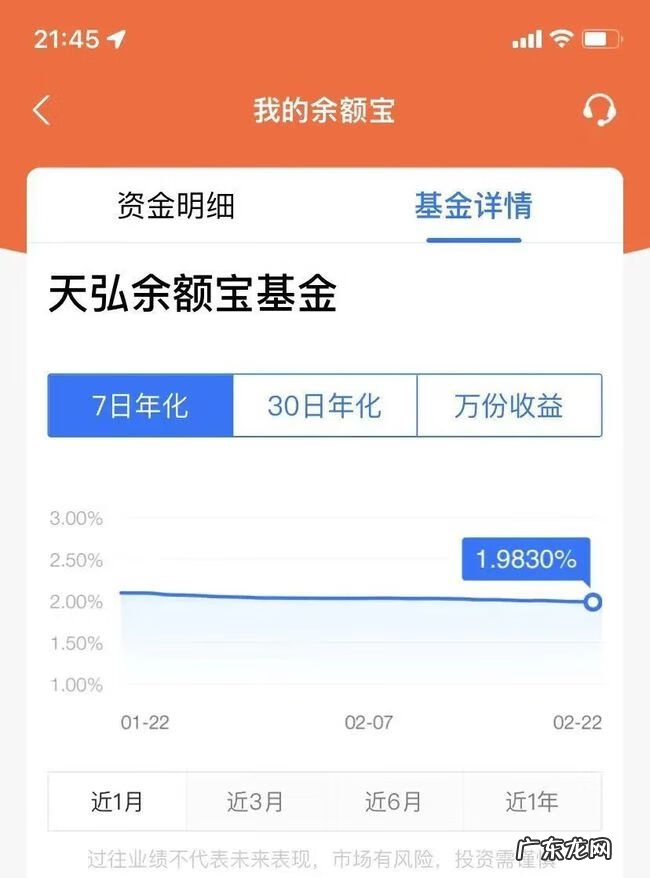This screenshot has width=650, height=878.
Task: Select the 近1月 time range
Action: [x=117, y=801]
